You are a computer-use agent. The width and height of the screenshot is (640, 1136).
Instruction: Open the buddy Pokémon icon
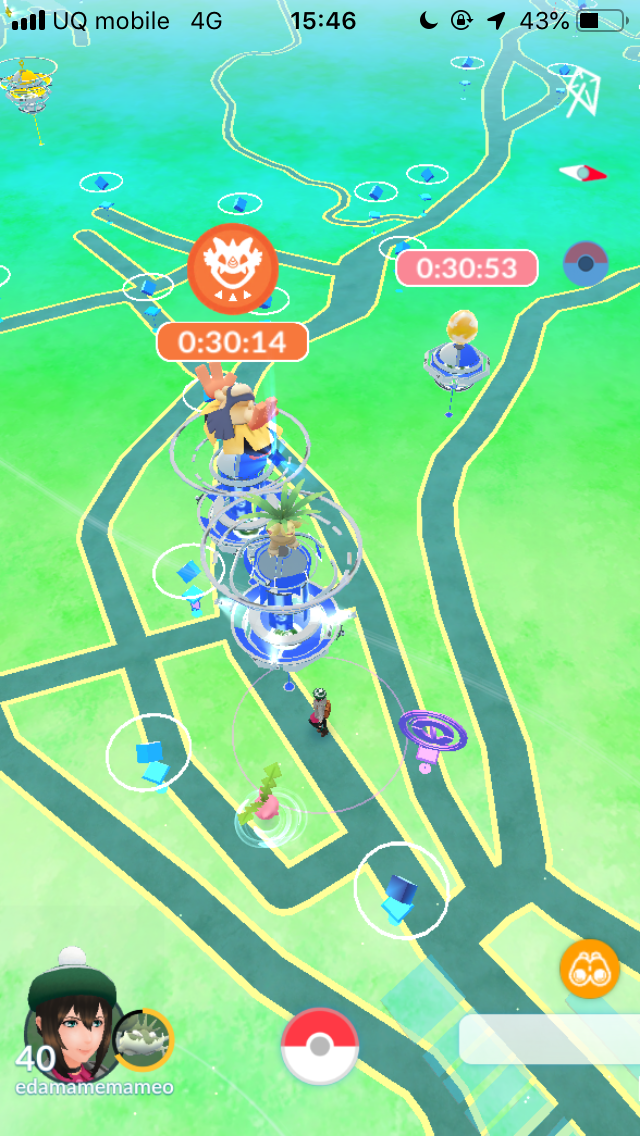(x=143, y=1040)
